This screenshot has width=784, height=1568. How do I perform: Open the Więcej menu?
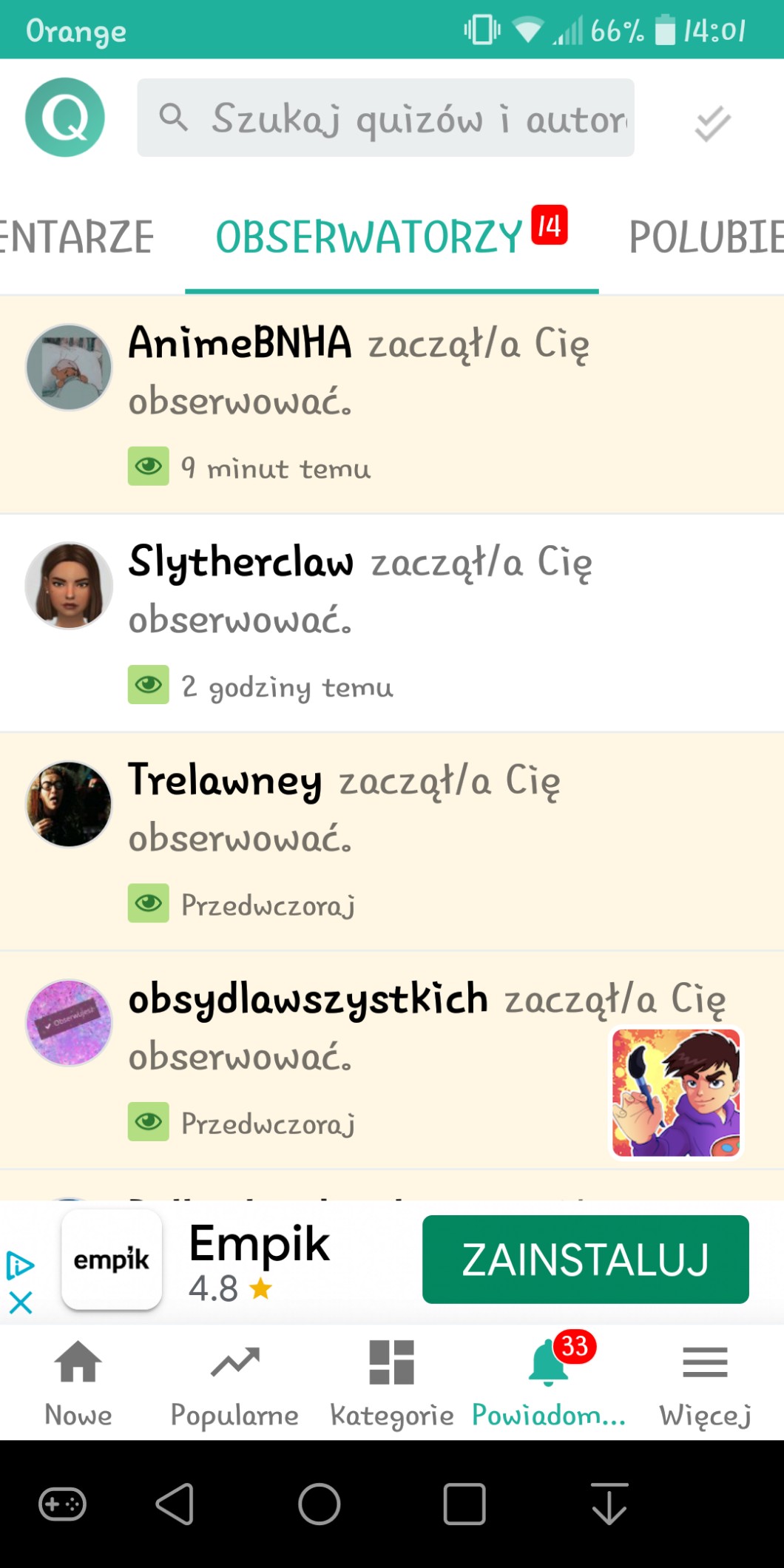pos(705,1382)
